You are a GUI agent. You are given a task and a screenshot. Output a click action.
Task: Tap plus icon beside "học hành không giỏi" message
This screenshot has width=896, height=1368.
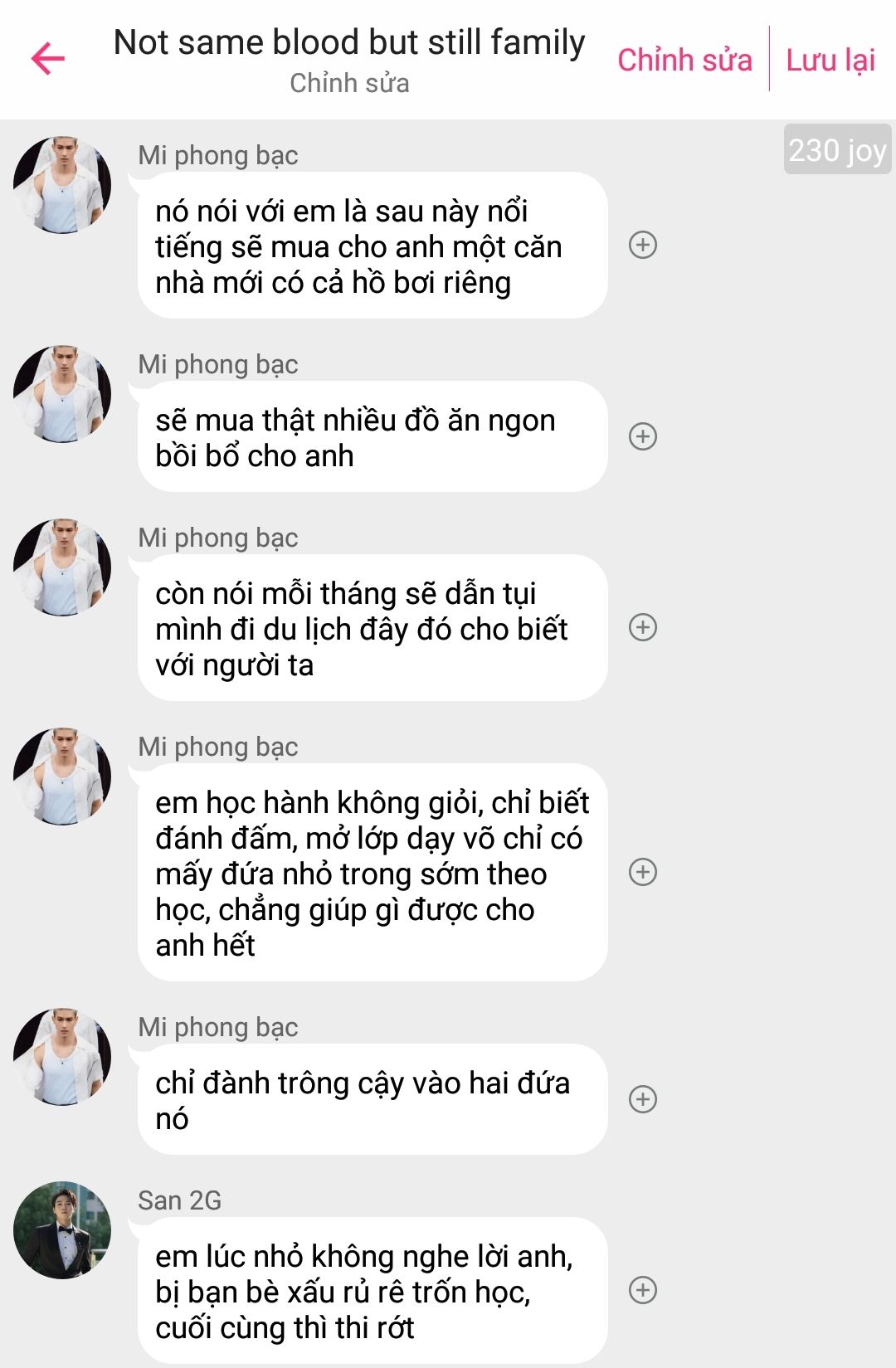coord(643,872)
